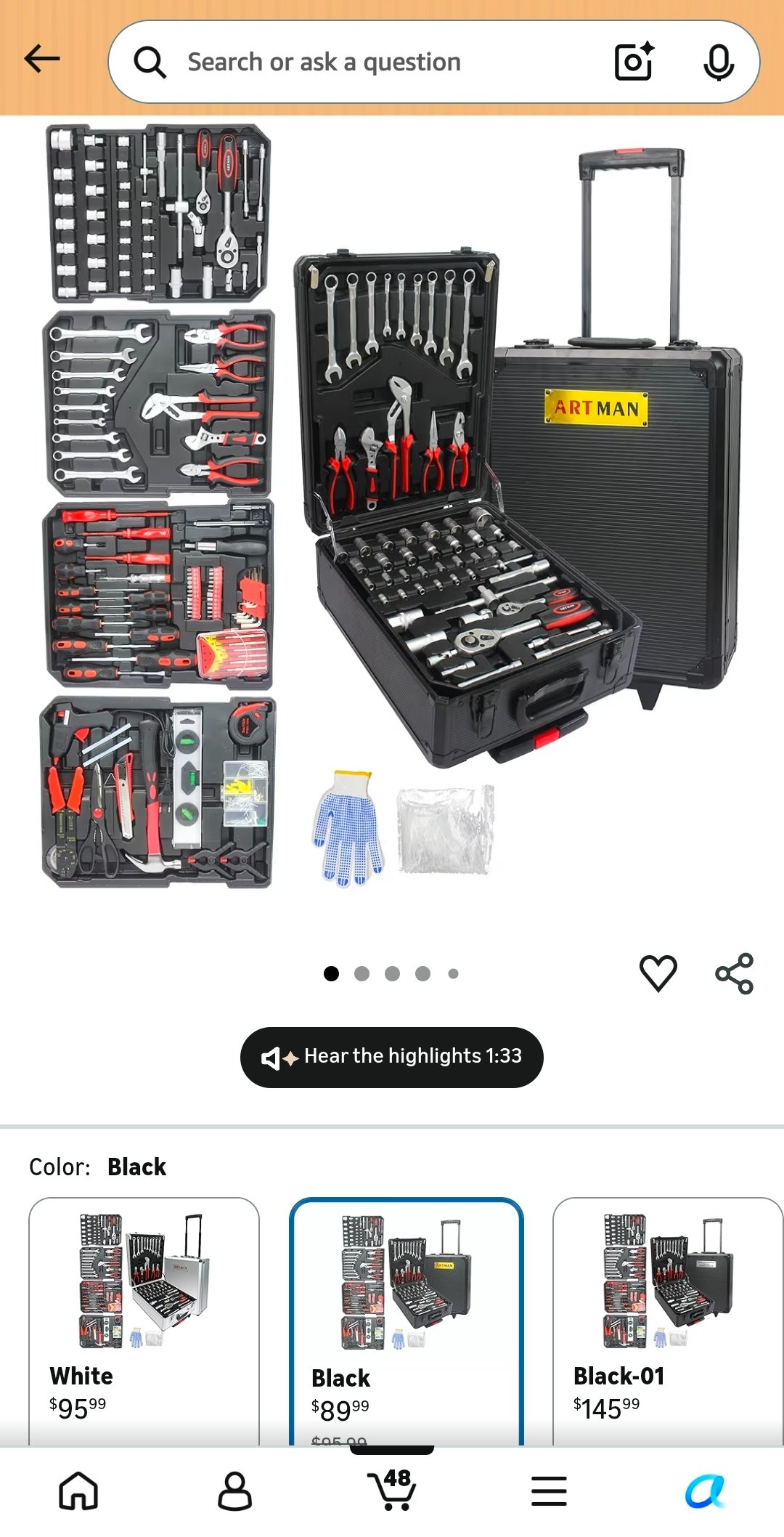Share this product
Image resolution: width=784 pixels, height=1537 pixels.
tap(735, 973)
